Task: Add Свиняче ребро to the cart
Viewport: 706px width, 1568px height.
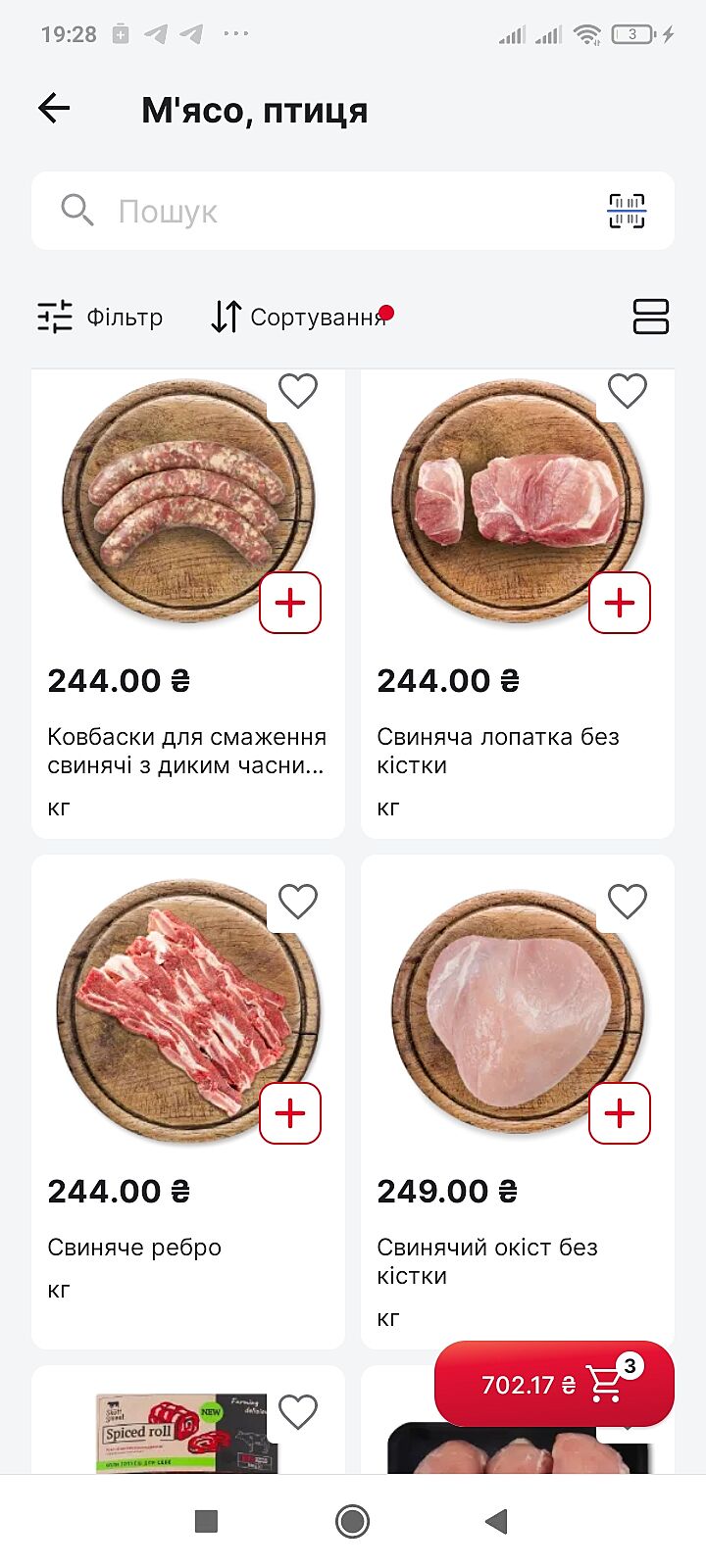Action: coord(290,1113)
